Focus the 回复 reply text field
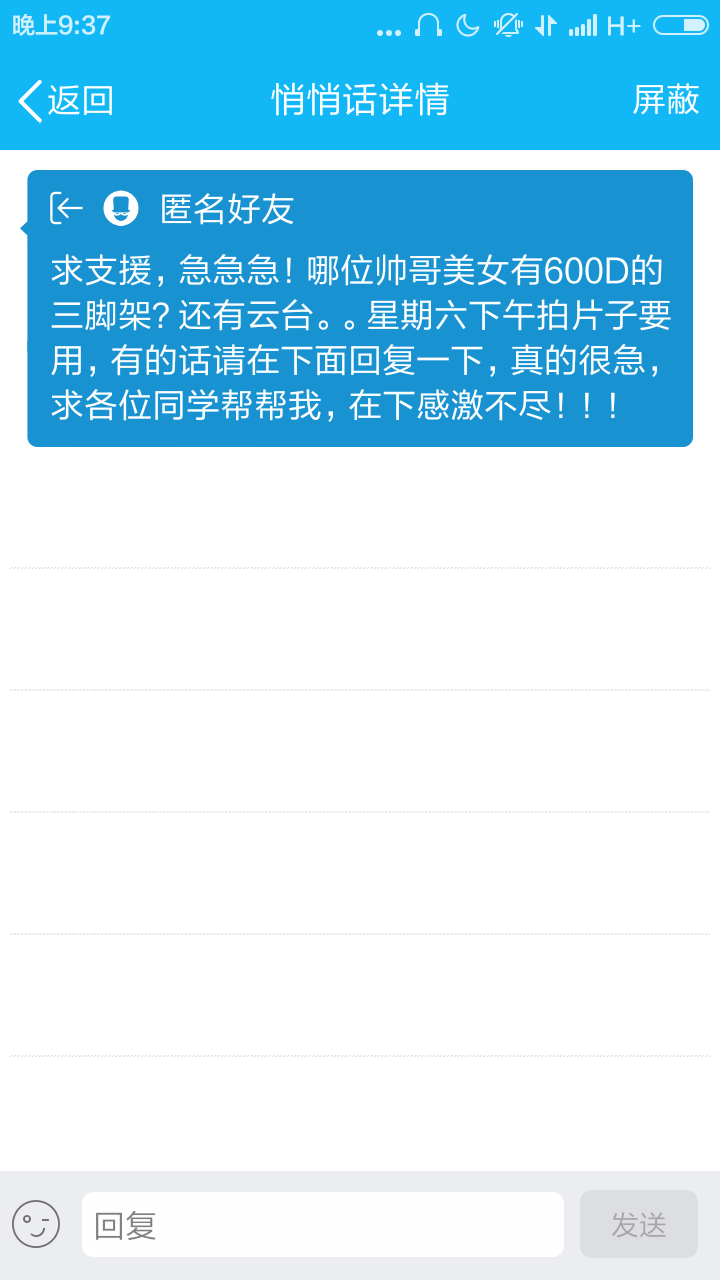 (322, 1224)
